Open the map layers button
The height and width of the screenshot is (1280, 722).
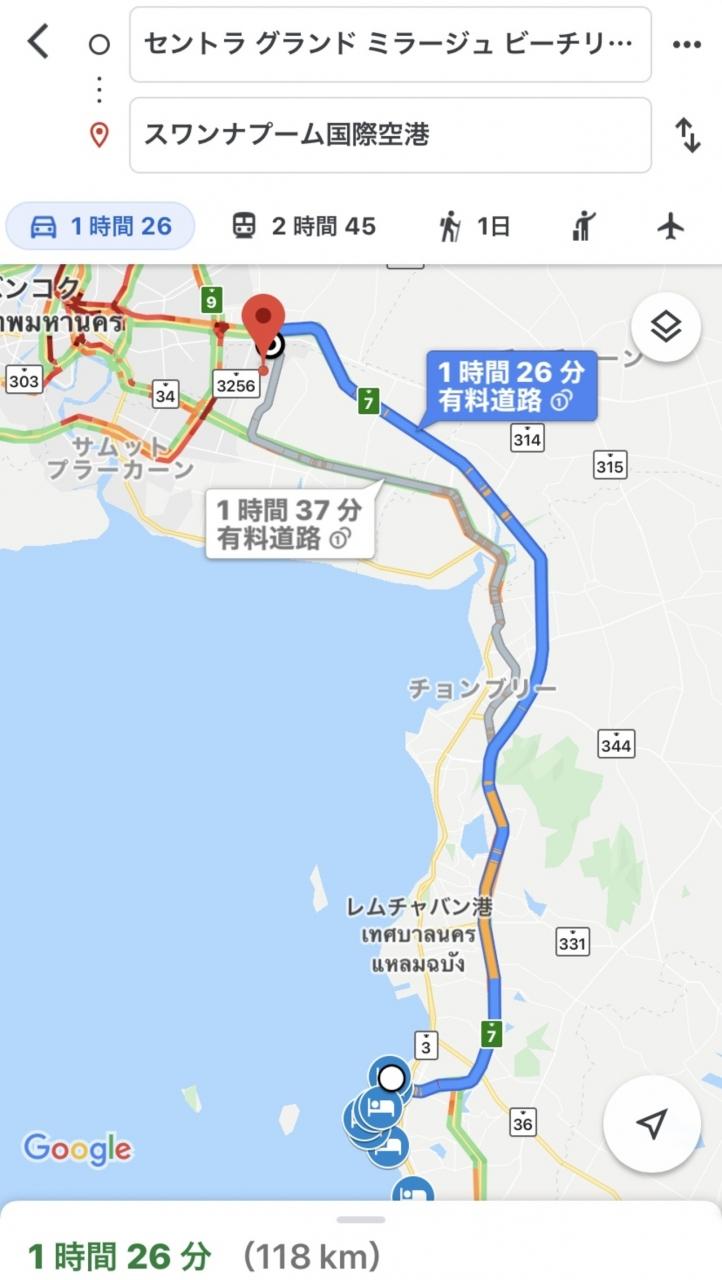click(x=665, y=327)
